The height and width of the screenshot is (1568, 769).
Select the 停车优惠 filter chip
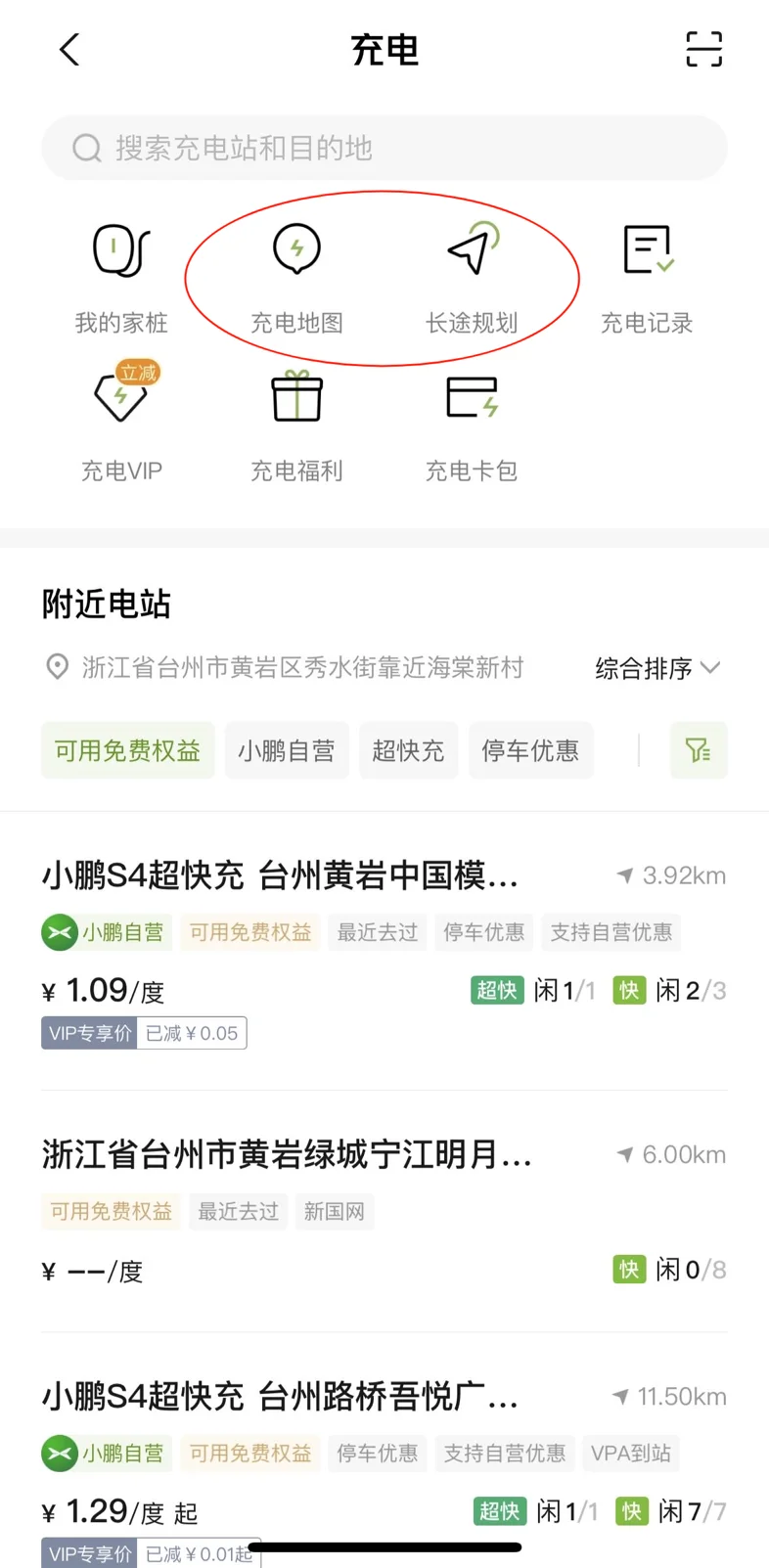tap(530, 750)
